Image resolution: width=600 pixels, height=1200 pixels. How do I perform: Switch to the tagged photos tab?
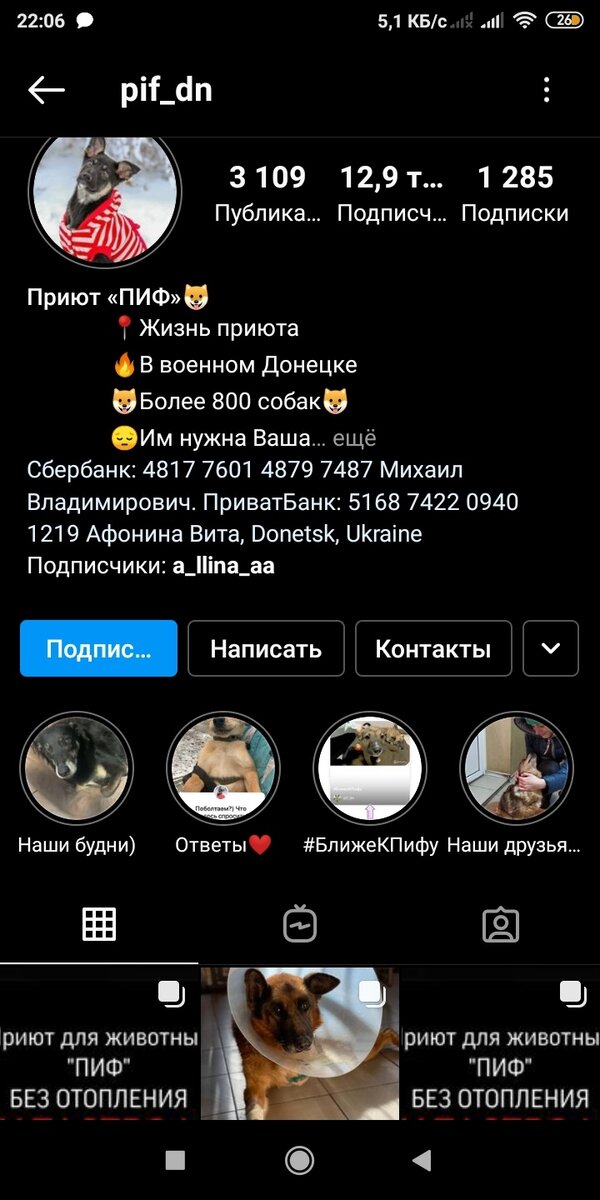(500, 924)
